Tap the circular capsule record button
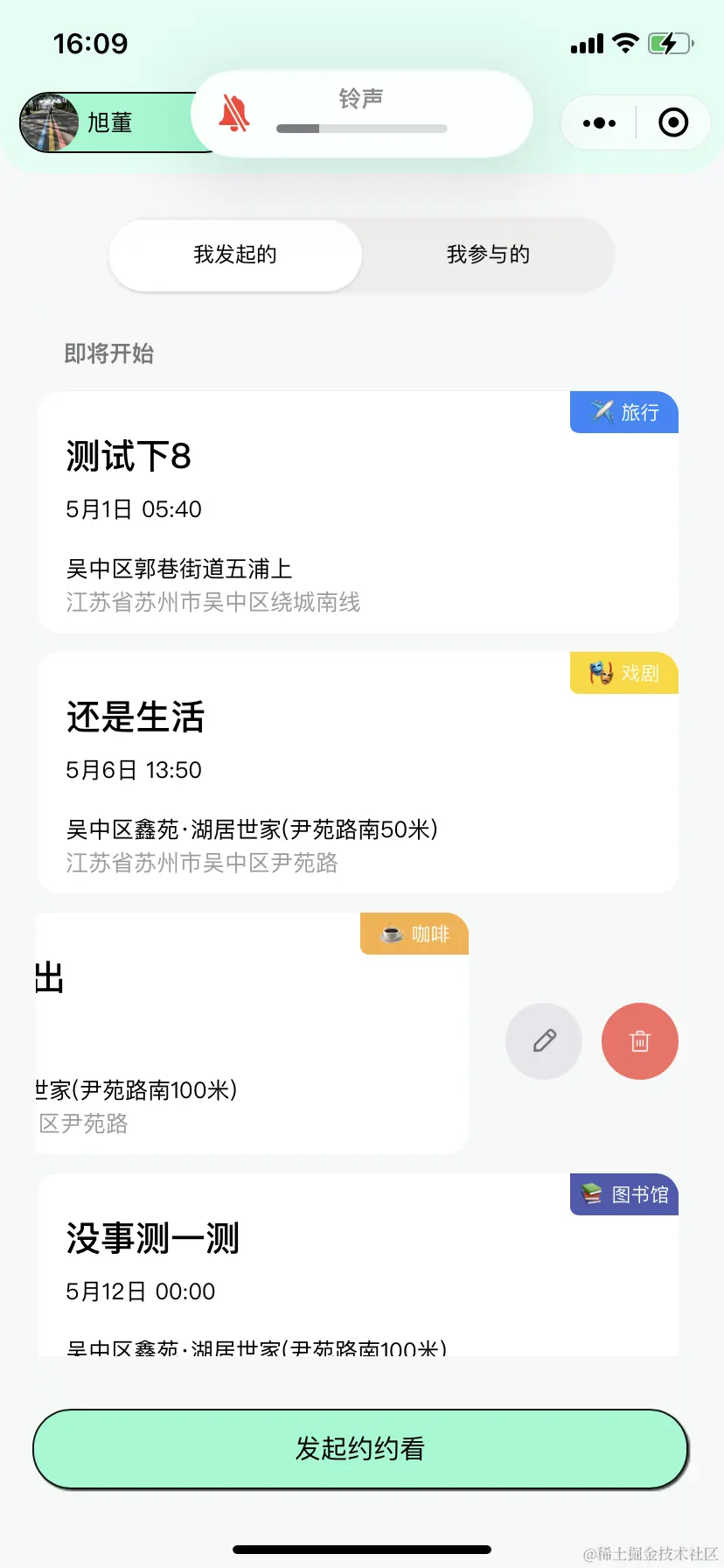The image size is (724, 1568). click(x=673, y=122)
